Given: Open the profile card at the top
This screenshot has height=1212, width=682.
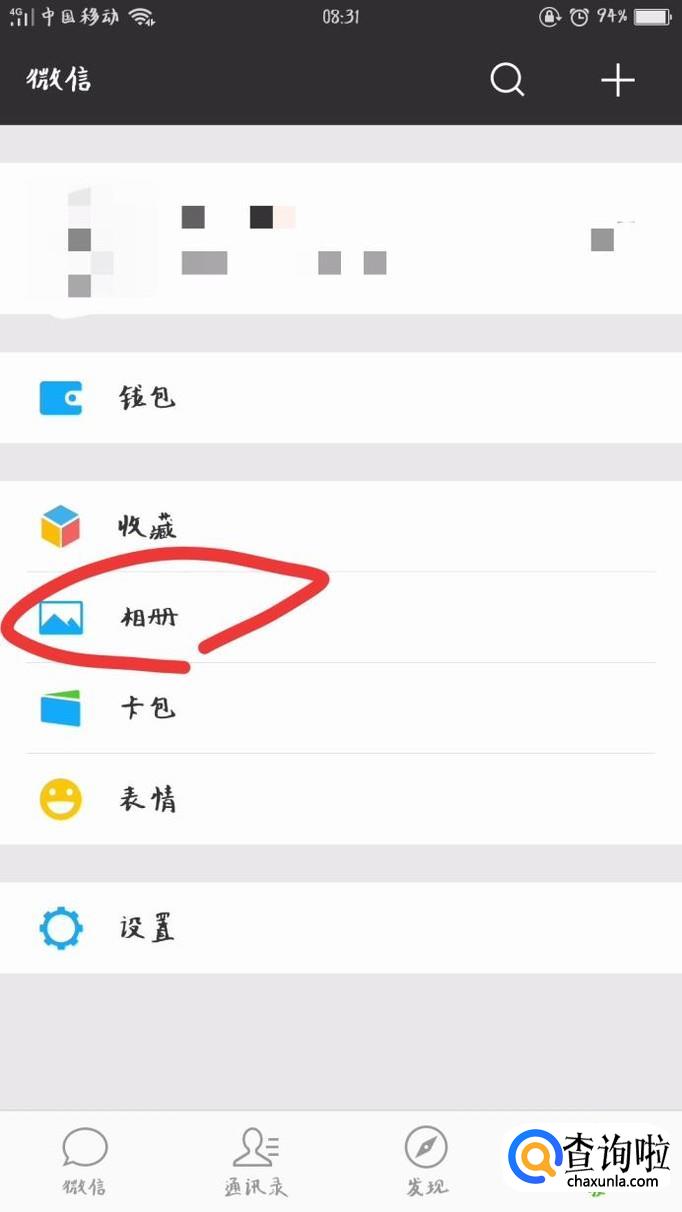Looking at the screenshot, I should tap(341, 238).
